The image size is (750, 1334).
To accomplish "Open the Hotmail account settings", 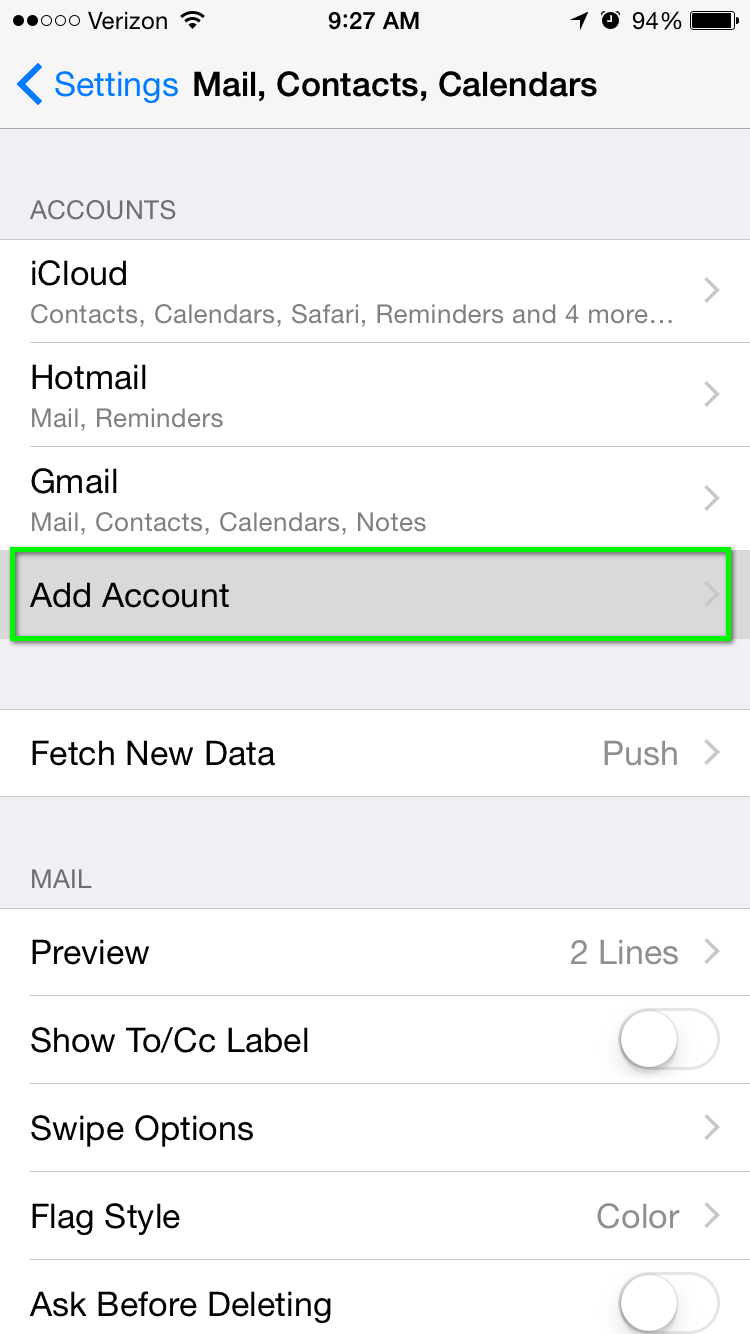I will coord(375,395).
